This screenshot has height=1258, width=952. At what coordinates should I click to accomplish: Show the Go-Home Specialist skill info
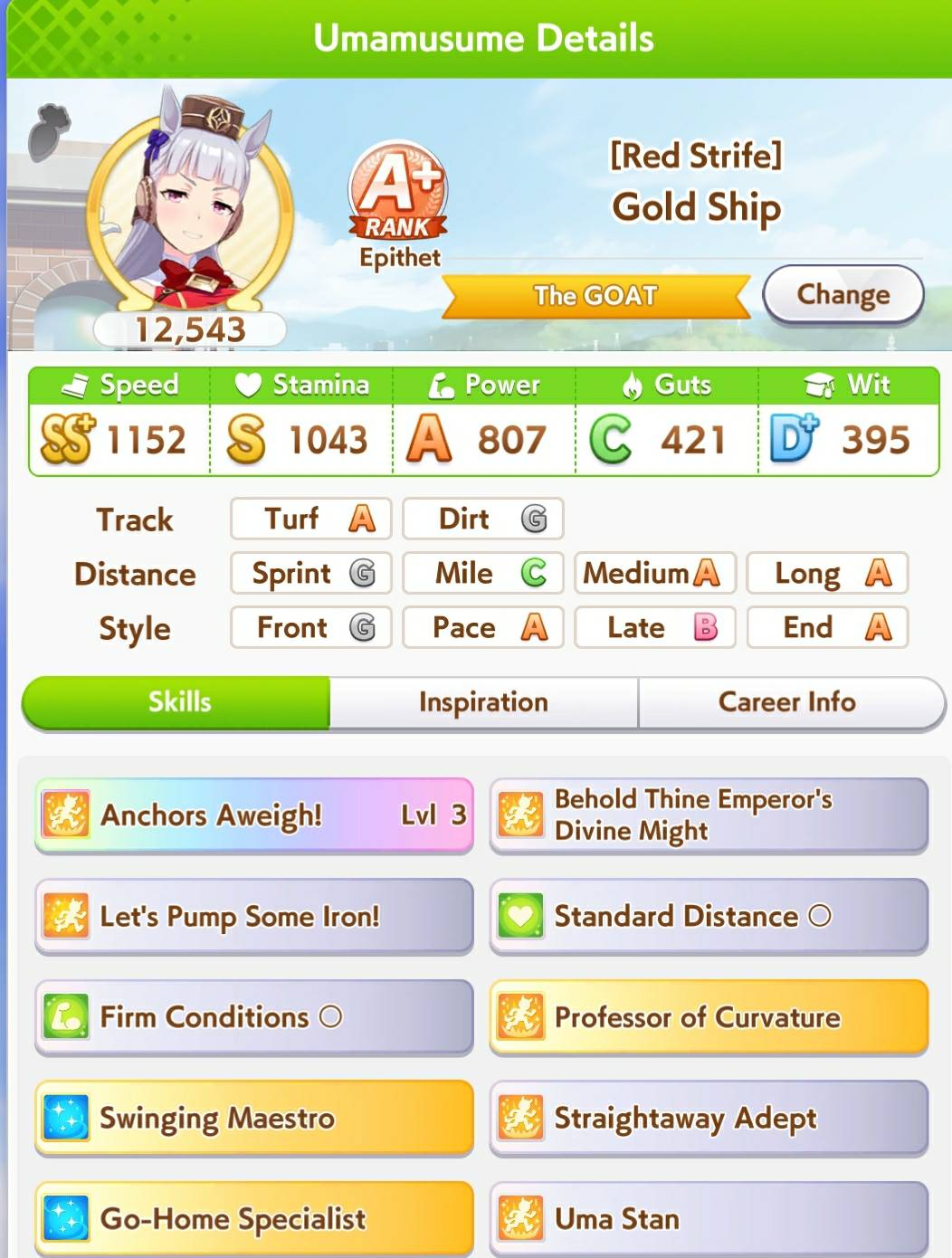click(x=253, y=1218)
